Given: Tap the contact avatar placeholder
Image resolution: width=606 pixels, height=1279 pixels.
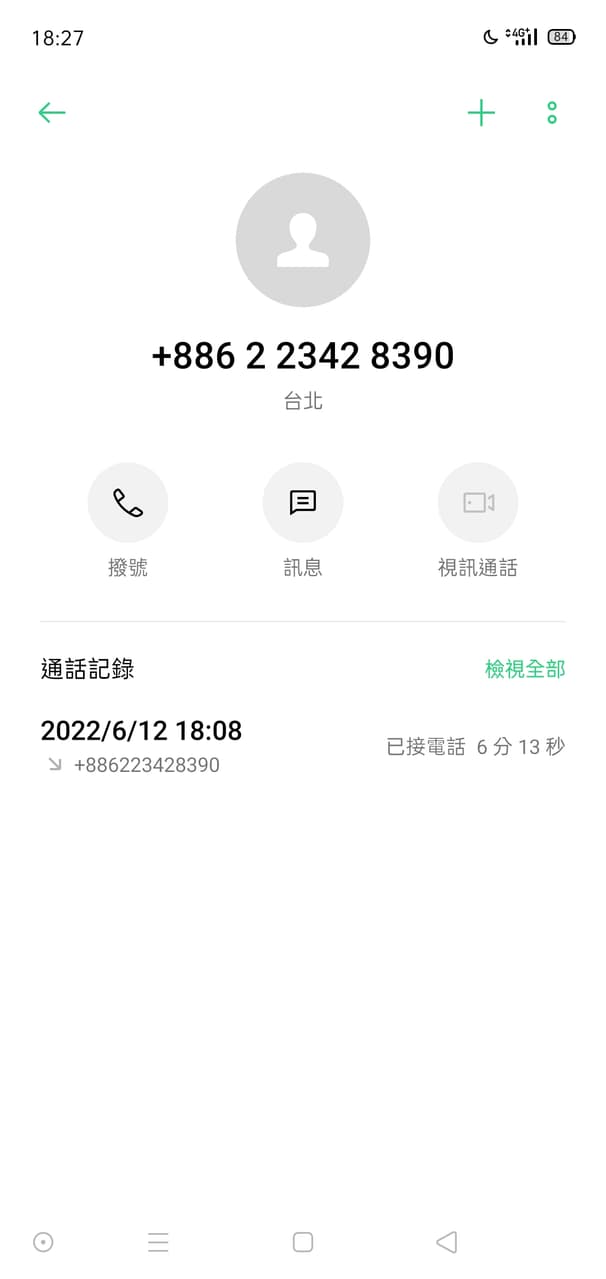Looking at the screenshot, I should coord(303,240).
